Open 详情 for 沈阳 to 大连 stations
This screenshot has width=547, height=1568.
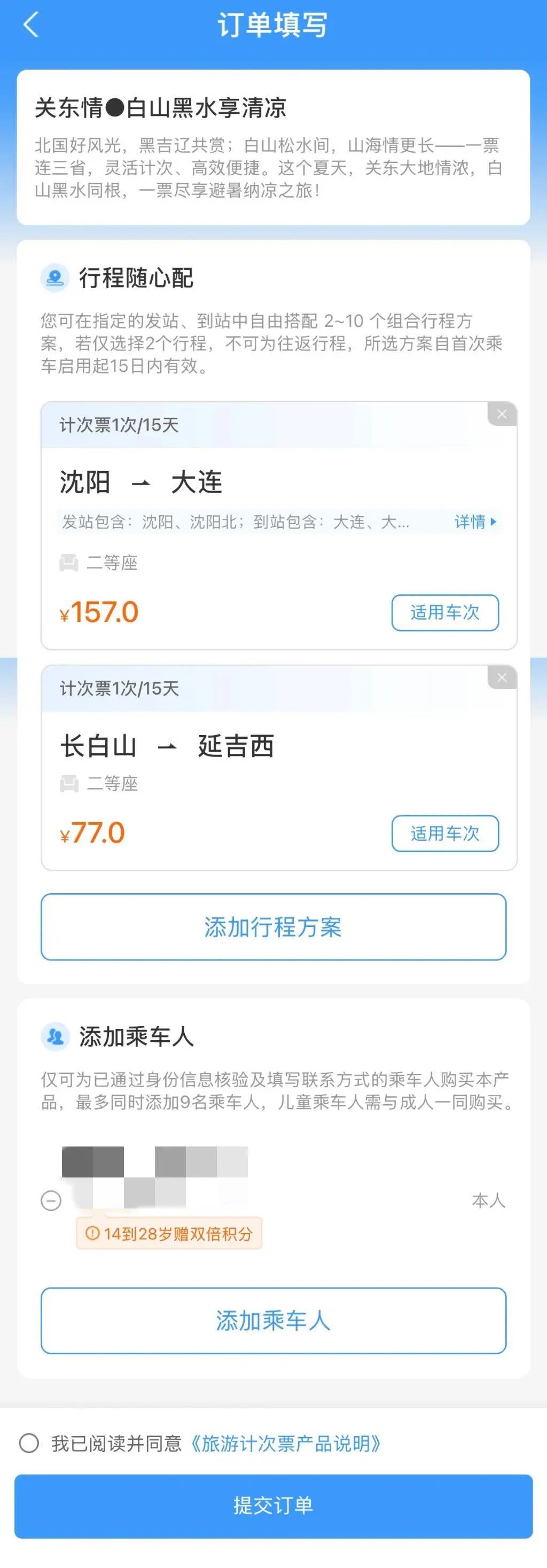(475, 521)
